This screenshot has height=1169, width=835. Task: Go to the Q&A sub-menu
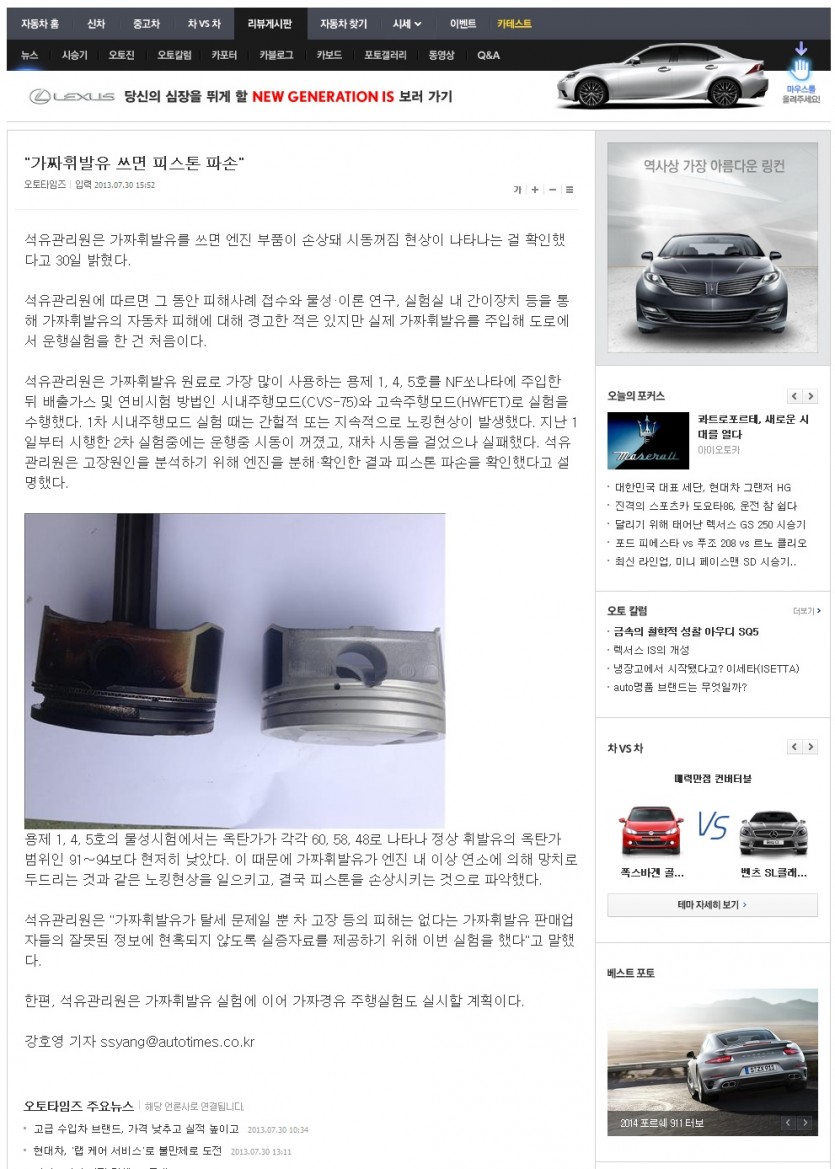click(x=488, y=55)
